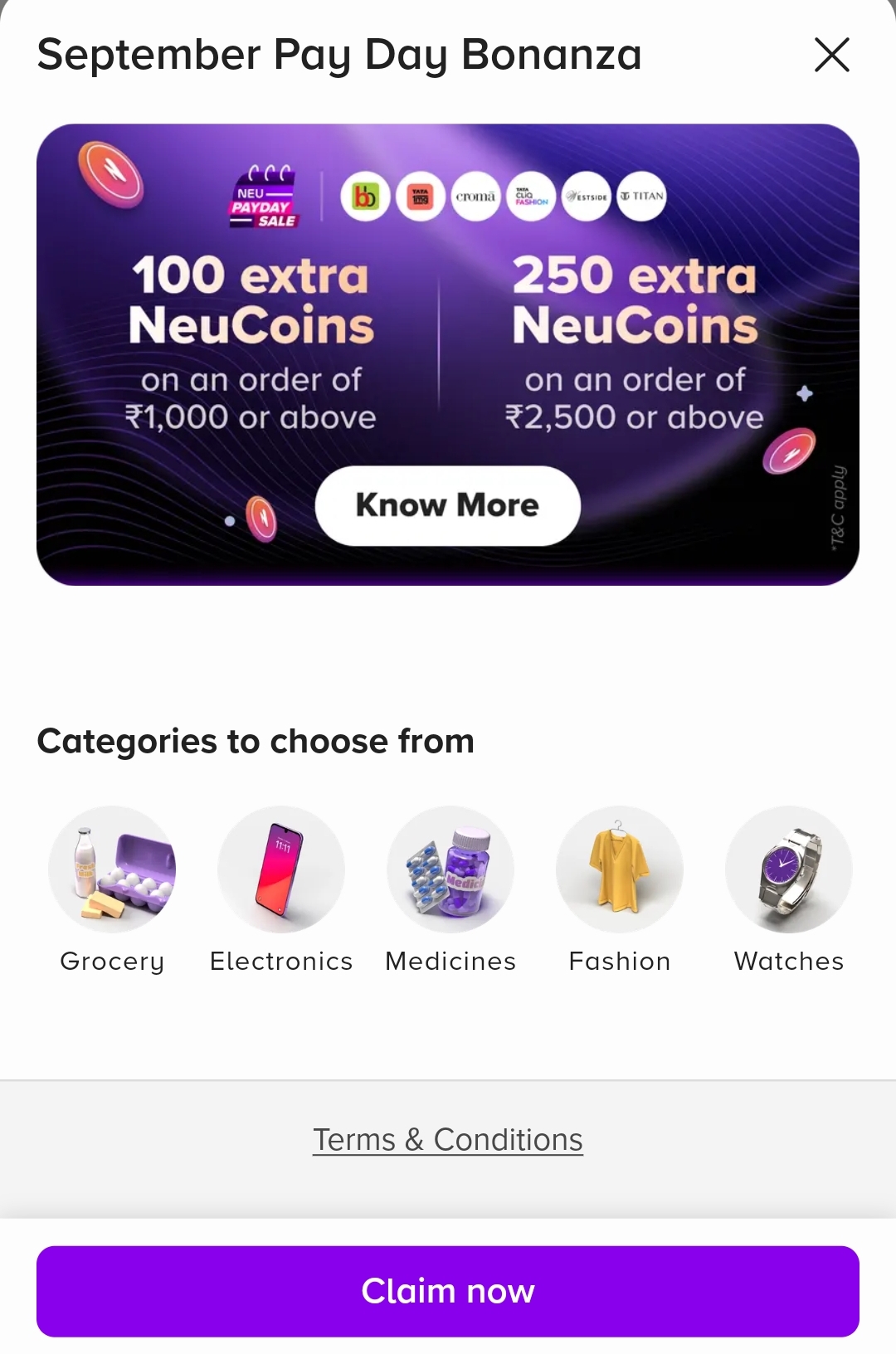Viewport: 896px width, 1354px height.
Task: Click the Titan brand logo
Action: [641, 197]
